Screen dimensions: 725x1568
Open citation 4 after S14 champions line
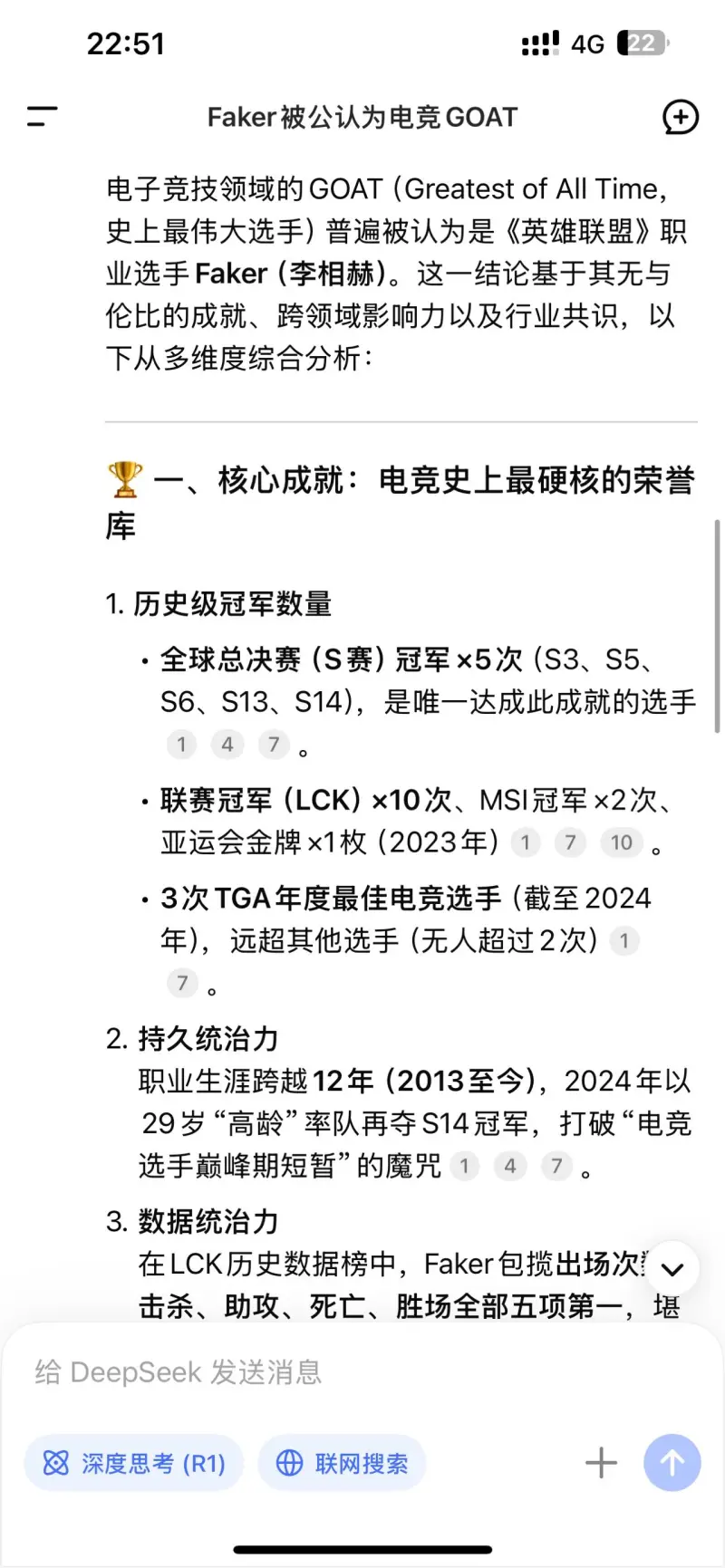click(x=227, y=745)
